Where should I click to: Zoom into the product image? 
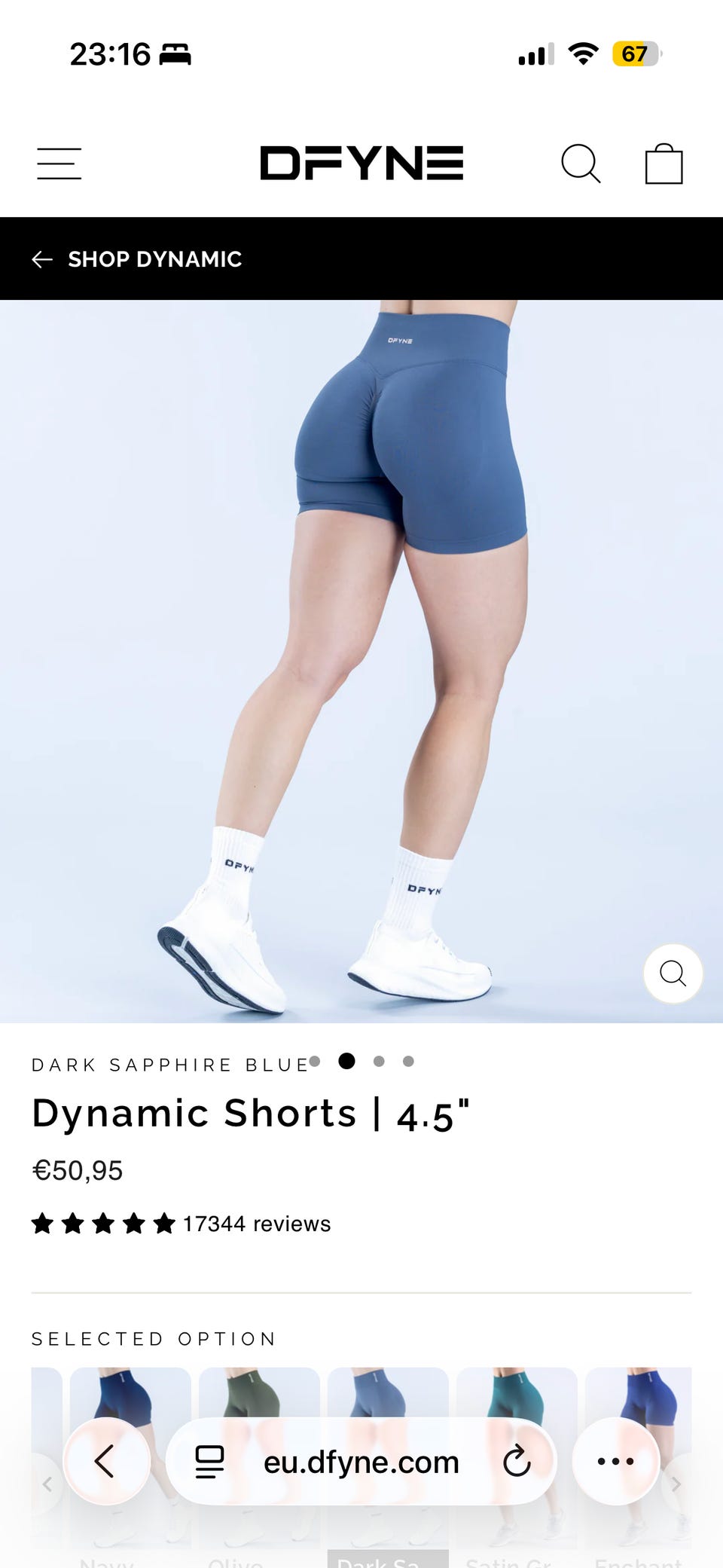point(673,974)
